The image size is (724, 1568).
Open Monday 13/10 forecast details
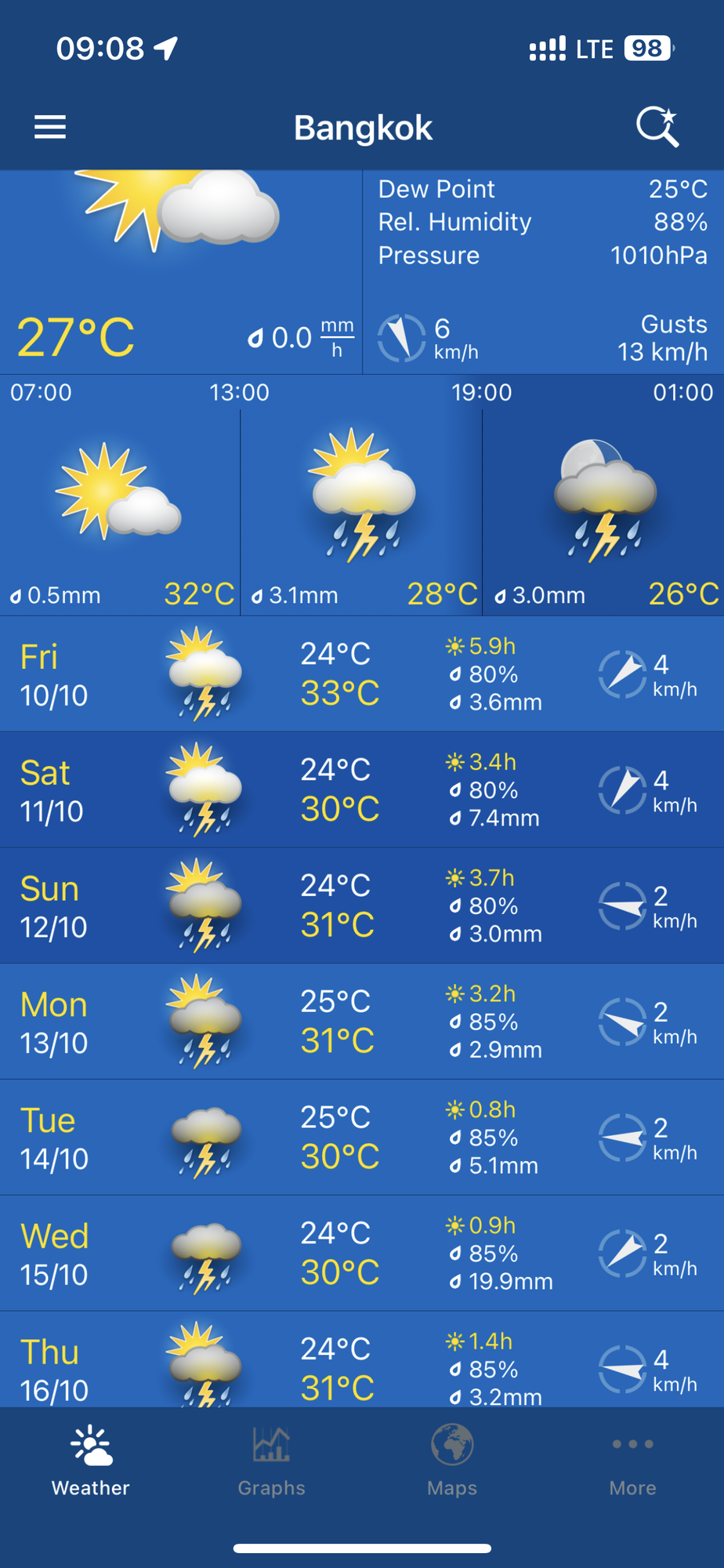[362, 1022]
